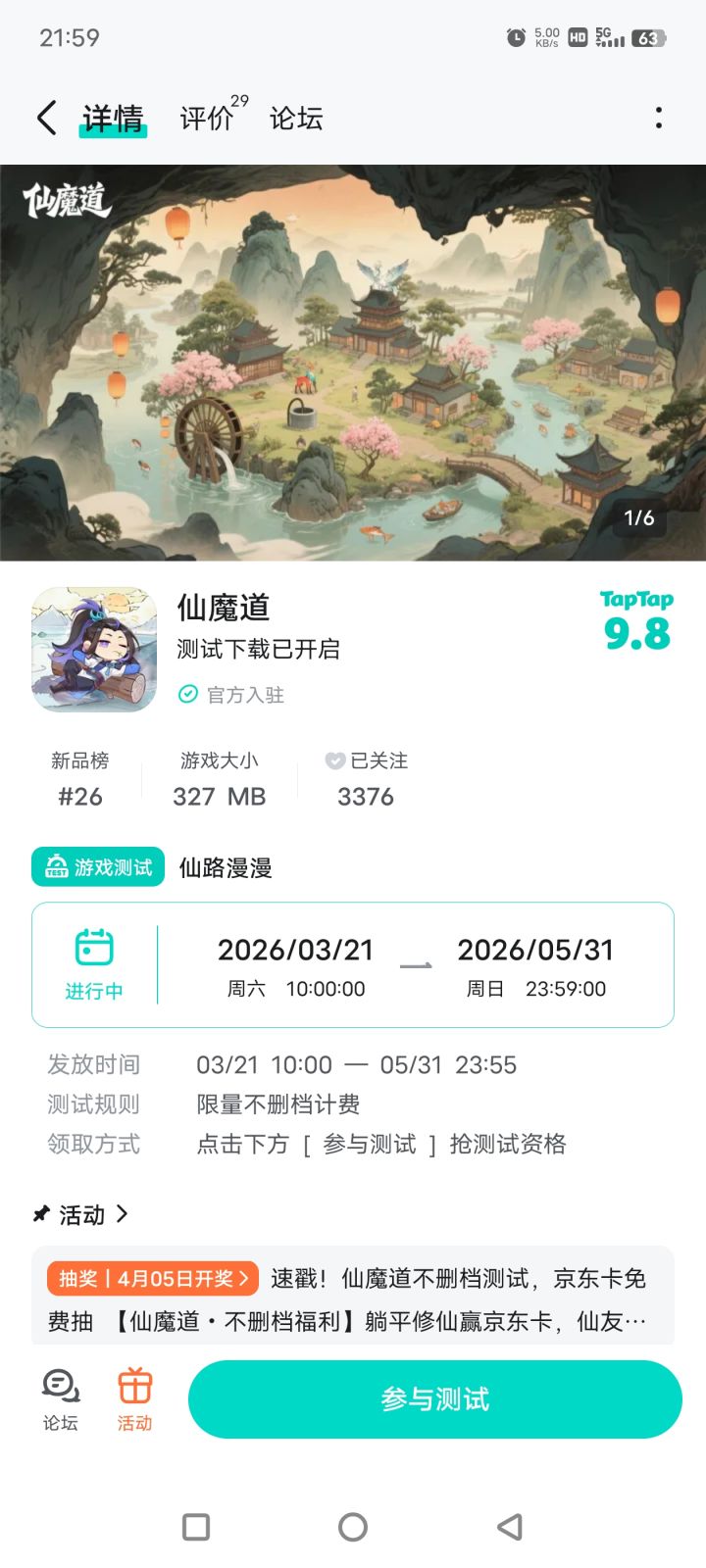This screenshot has height=1568, width=706.
Task: Tap the TapTap 9.8 rating logo
Action: (635, 617)
